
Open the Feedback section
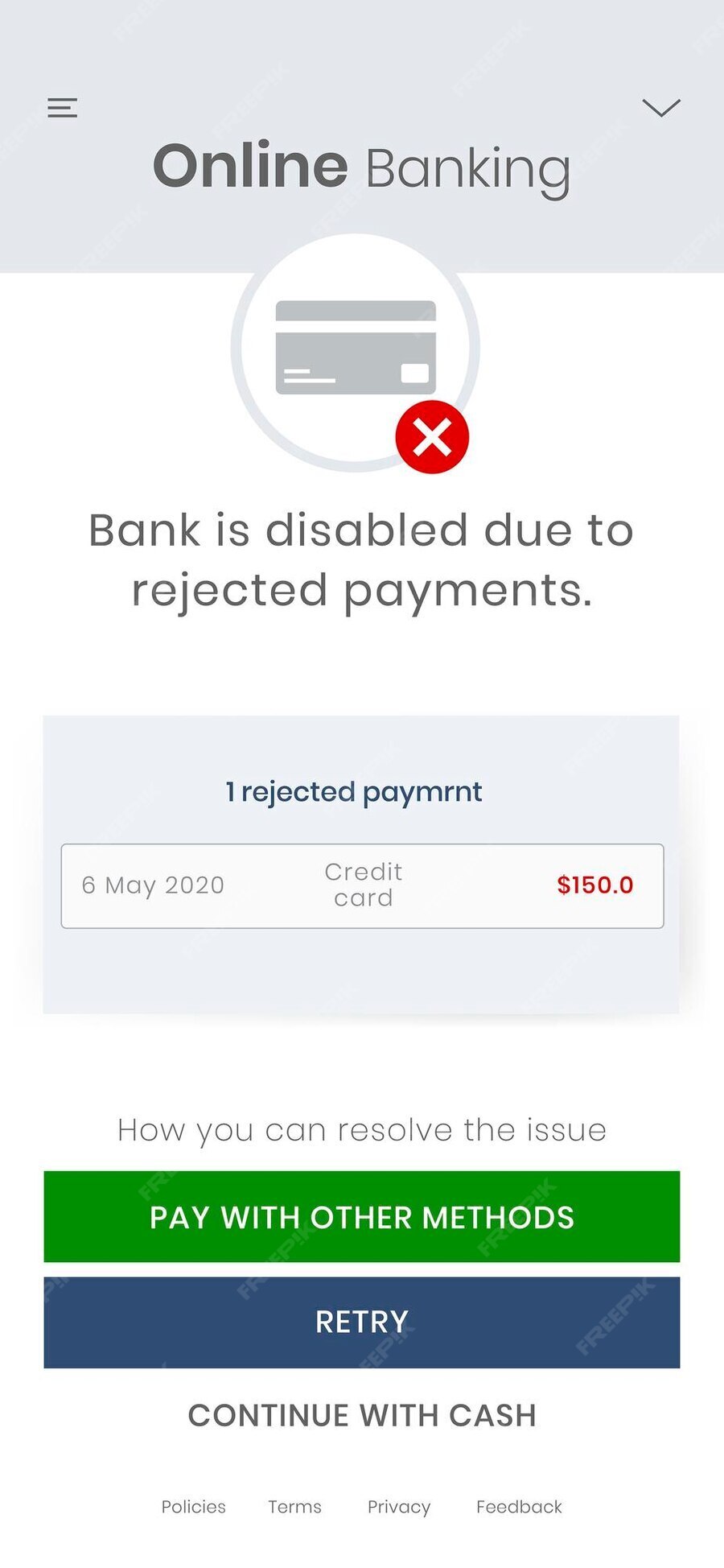tap(519, 1507)
